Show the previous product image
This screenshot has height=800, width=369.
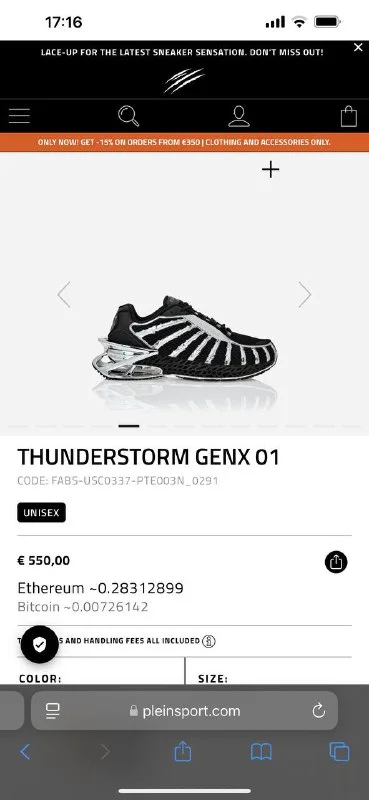pyautogui.click(x=64, y=294)
